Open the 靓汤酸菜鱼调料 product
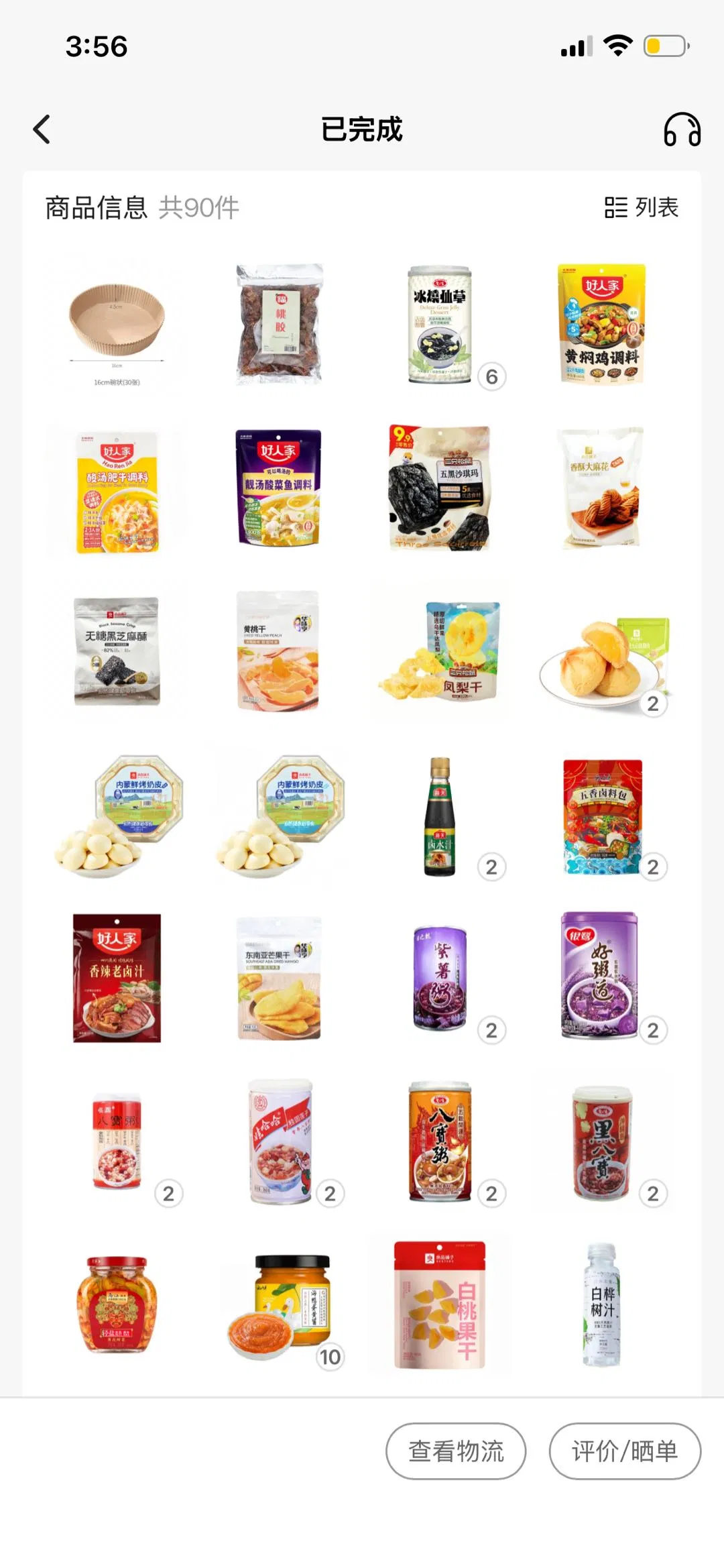724x1568 pixels. coord(278,488)
